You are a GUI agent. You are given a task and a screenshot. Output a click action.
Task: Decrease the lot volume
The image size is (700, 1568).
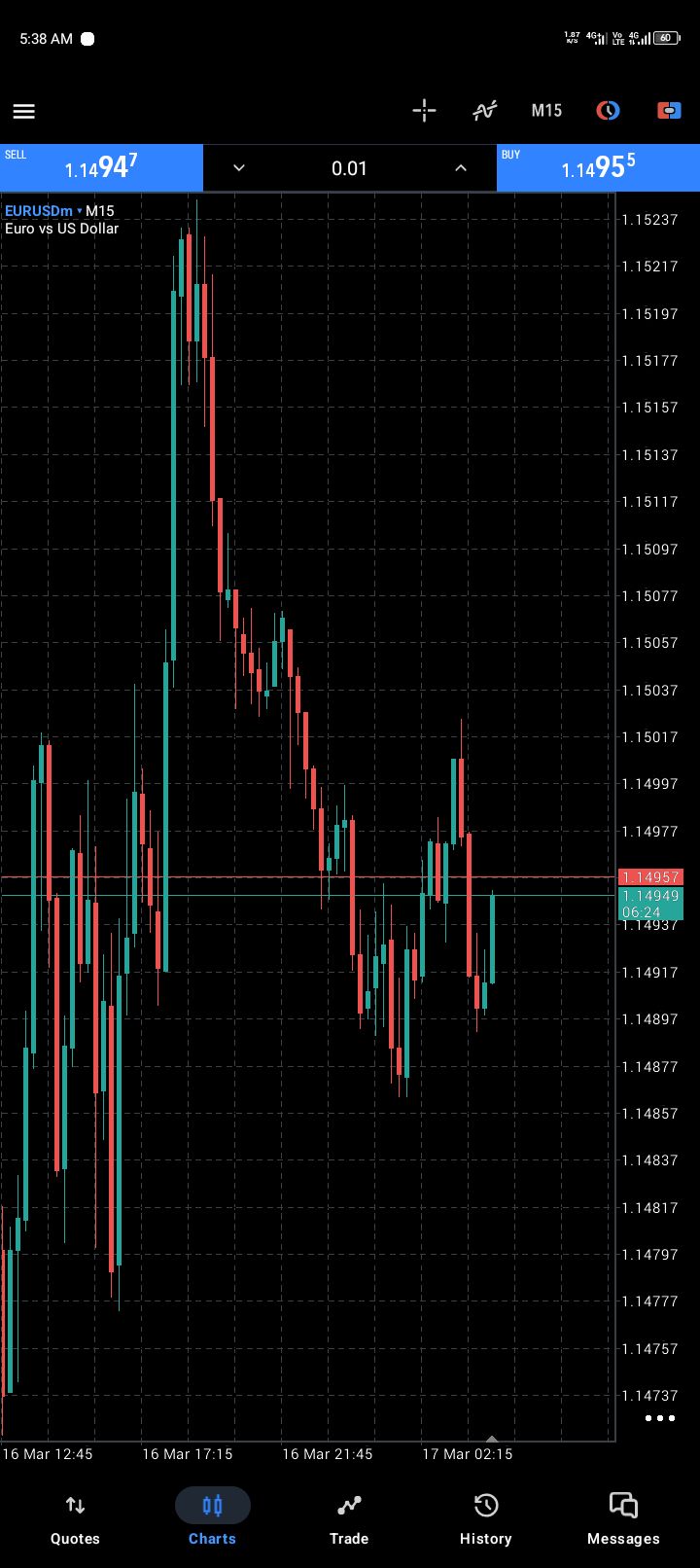pyautogui.click(x=239, y=168)
